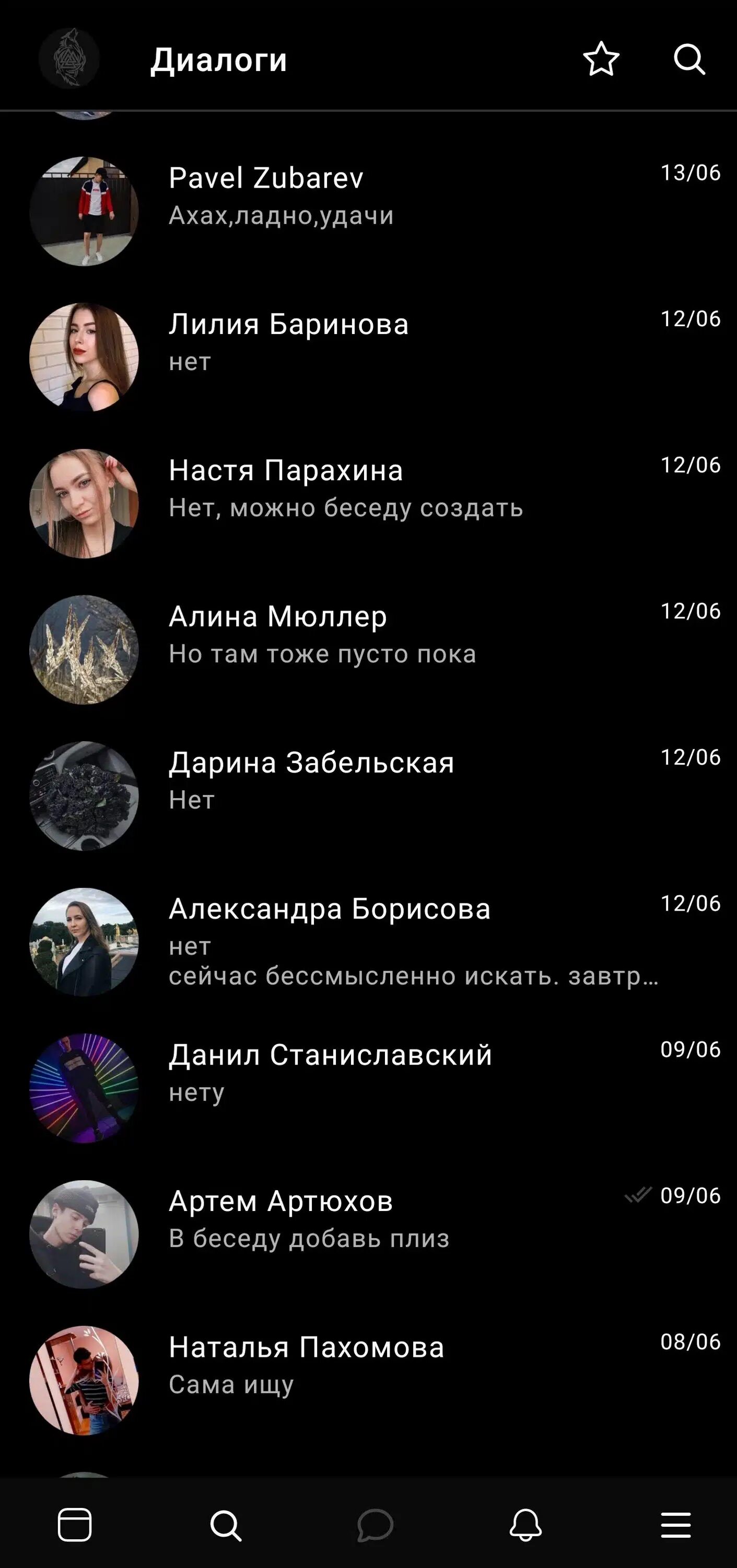
Task: Open the profile avatar next to Диалоги
Action: click(69, 59)
